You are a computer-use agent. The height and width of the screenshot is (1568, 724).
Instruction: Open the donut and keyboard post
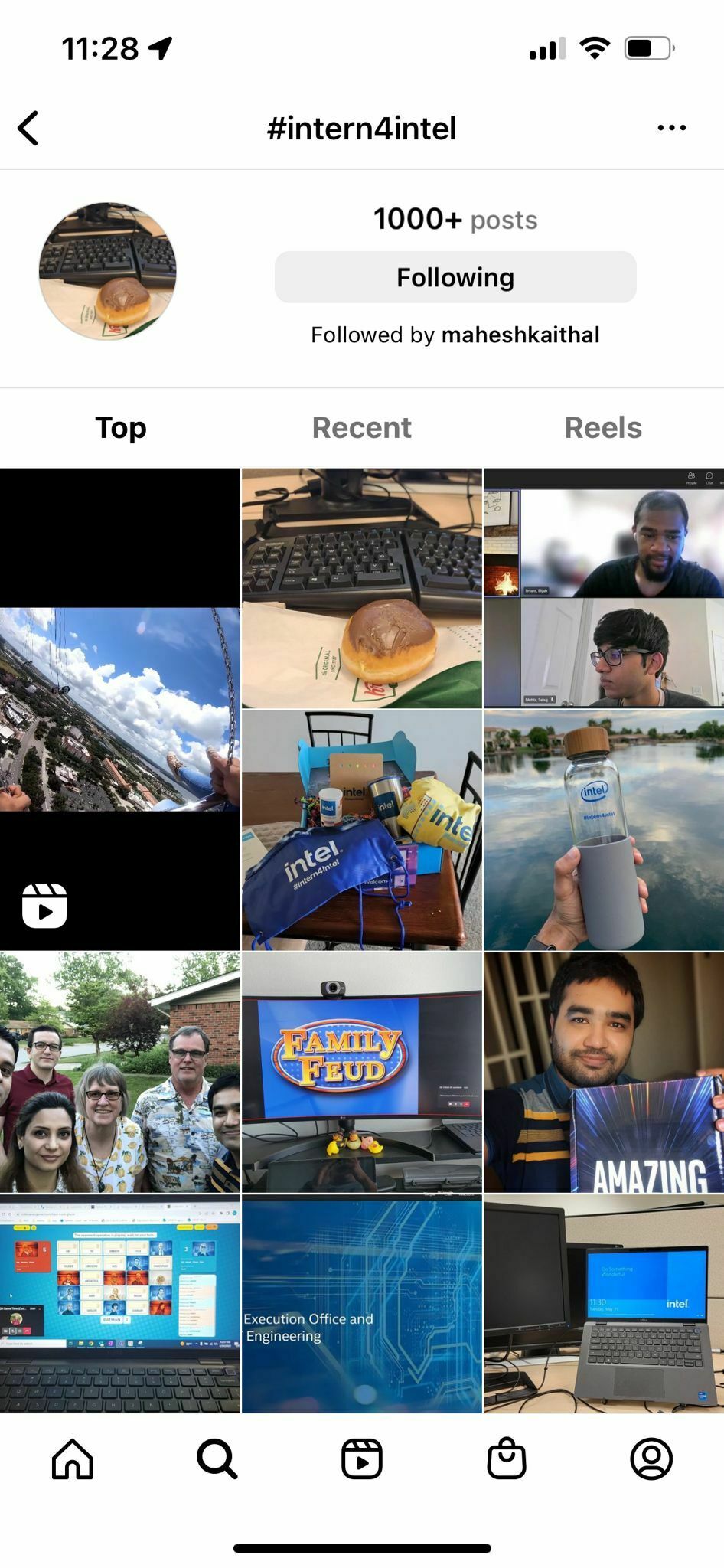[x=361, y=588]
